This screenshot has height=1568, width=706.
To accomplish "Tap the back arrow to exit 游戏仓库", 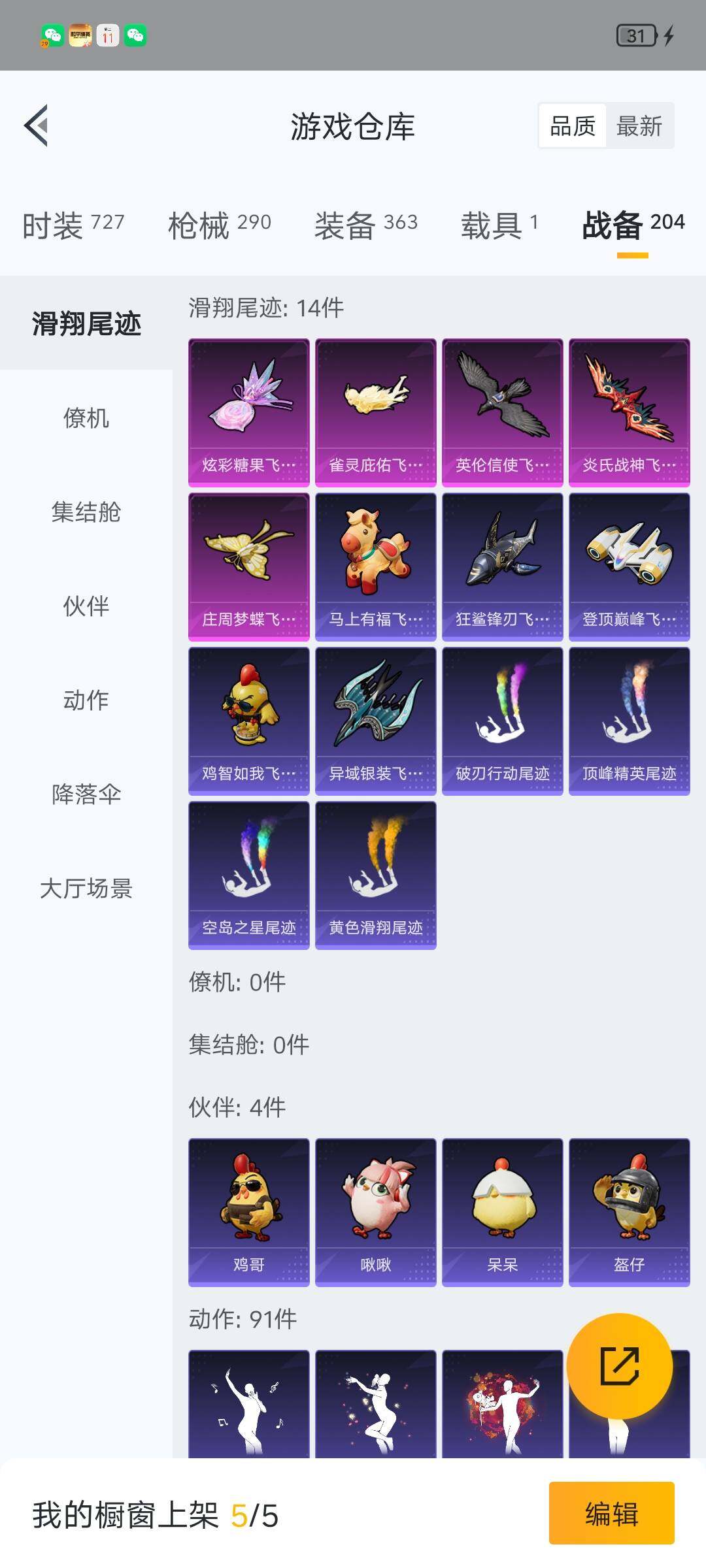I will click(x=37, y=127).
